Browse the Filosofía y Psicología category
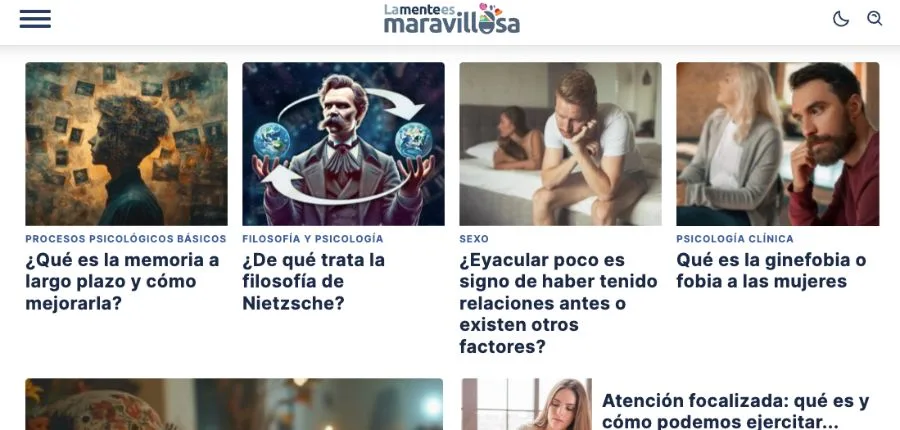This screenshot has height=430, width=900. pos(312,239)
